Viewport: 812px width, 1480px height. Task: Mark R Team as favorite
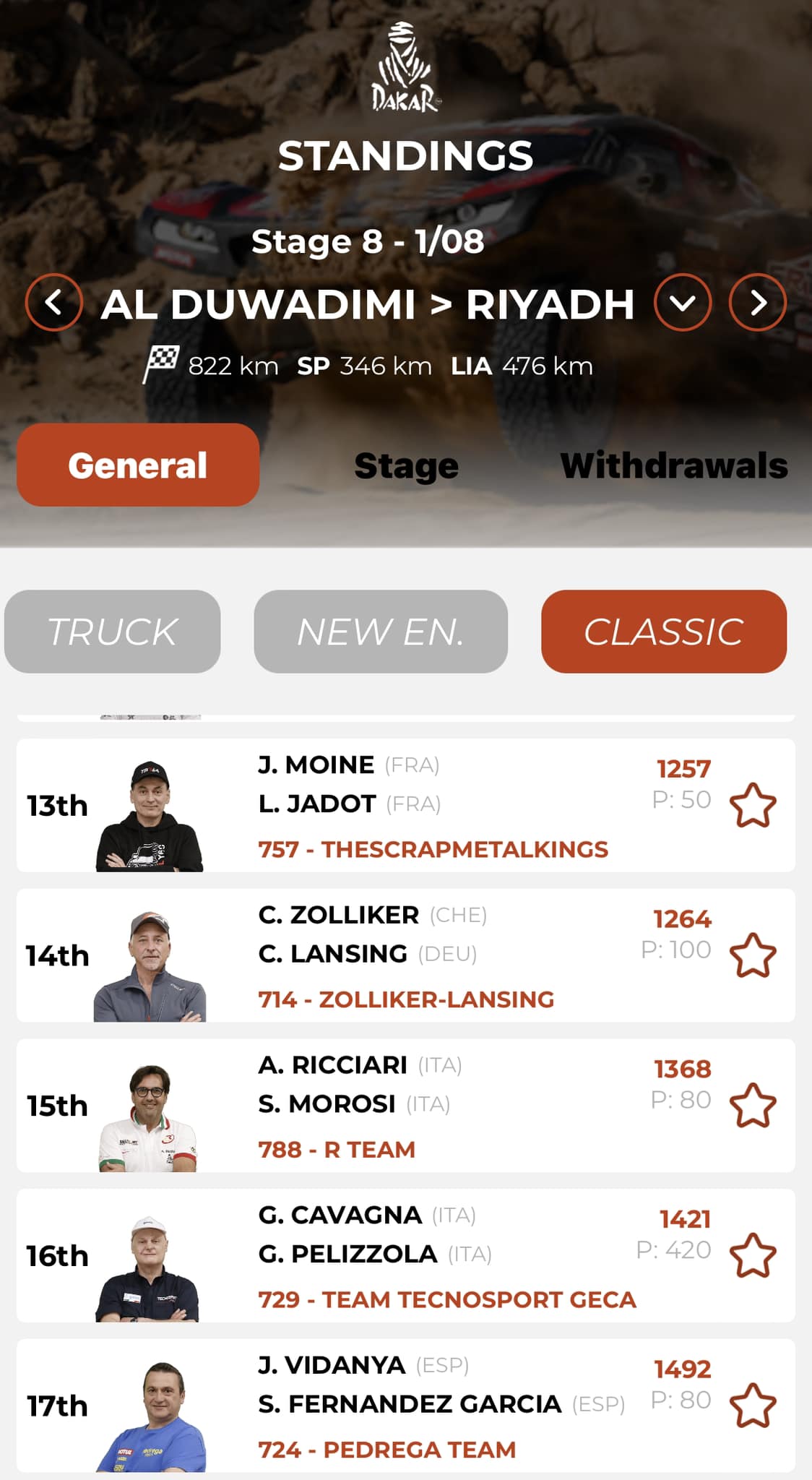(x=753, y=1106)
